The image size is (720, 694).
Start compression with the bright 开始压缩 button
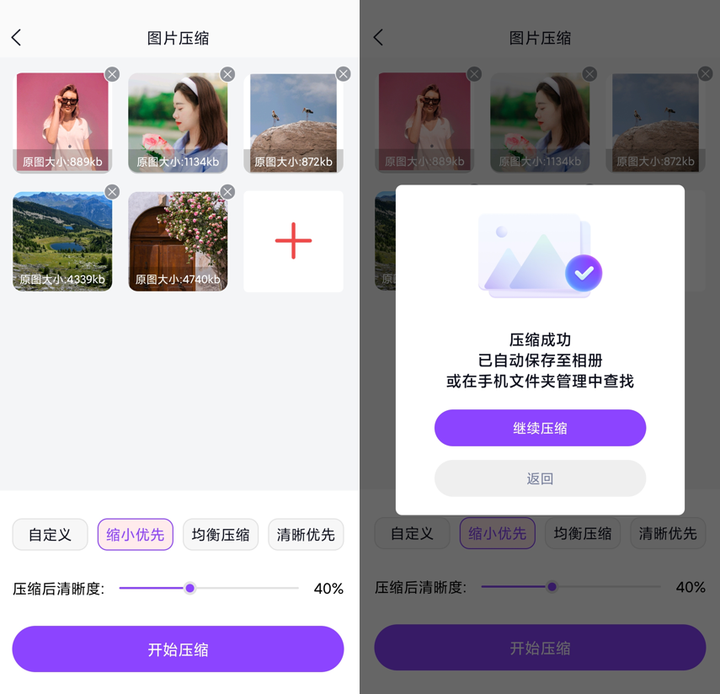[178, 649]
